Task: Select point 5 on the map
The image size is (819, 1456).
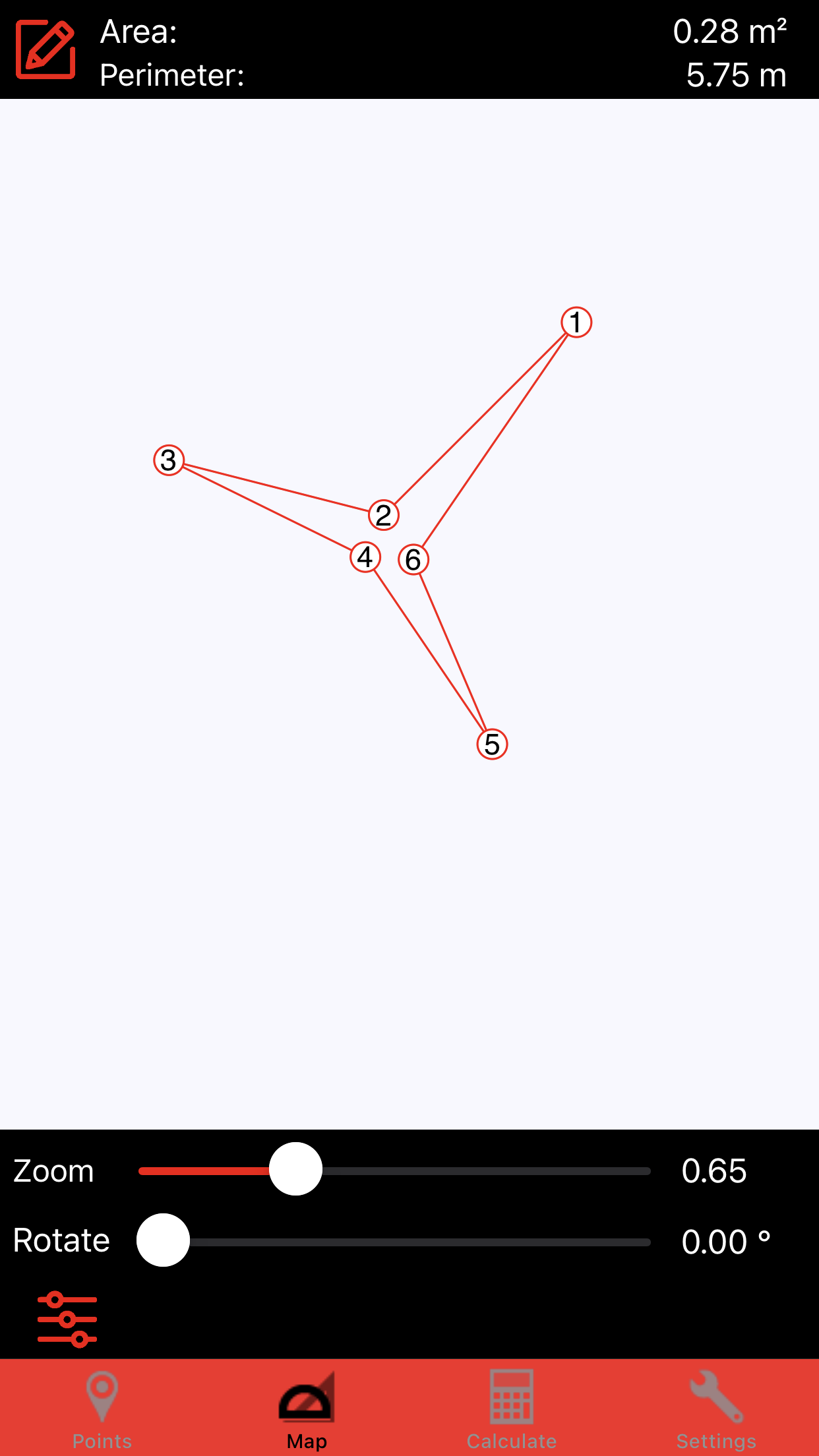Action: [x=492, y=744]
